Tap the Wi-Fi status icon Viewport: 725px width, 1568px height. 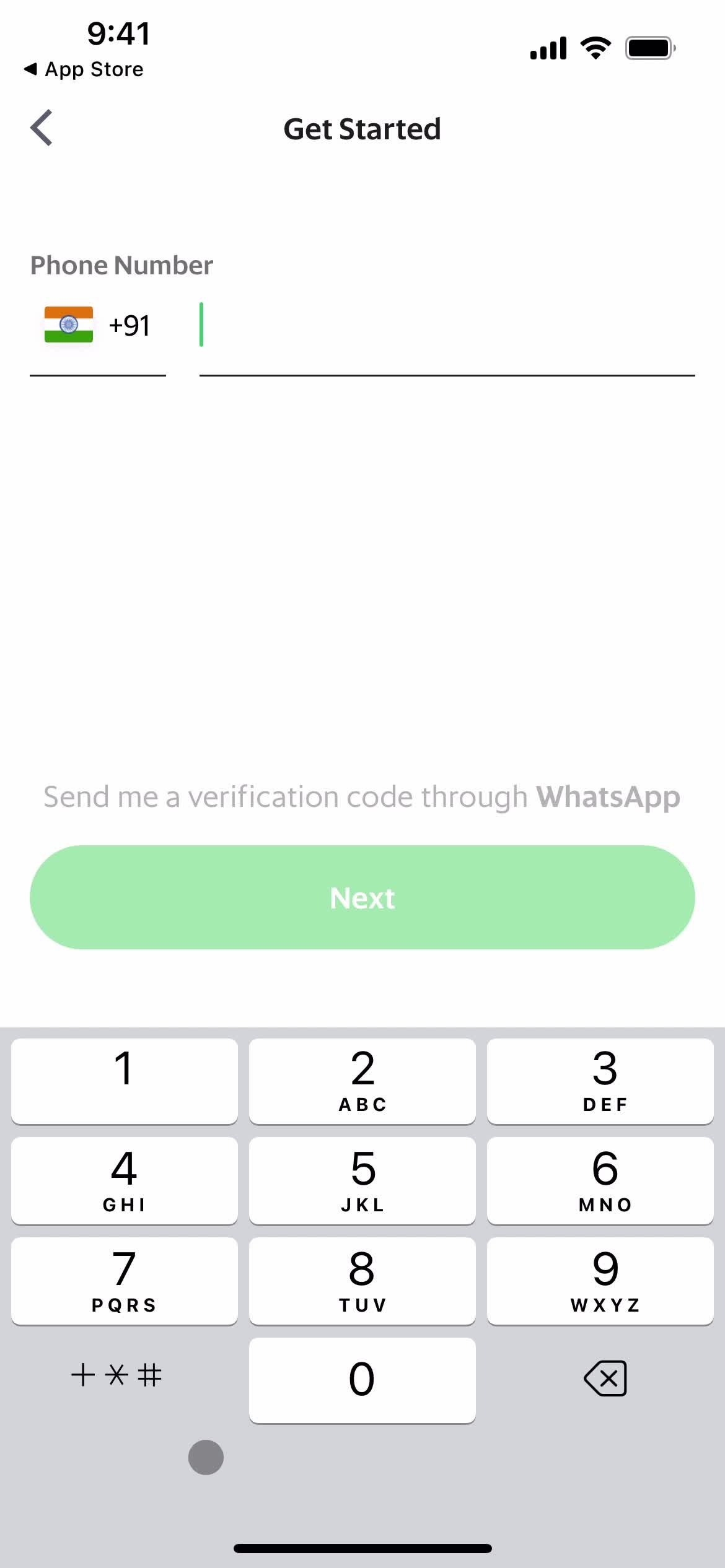[595, 46]
